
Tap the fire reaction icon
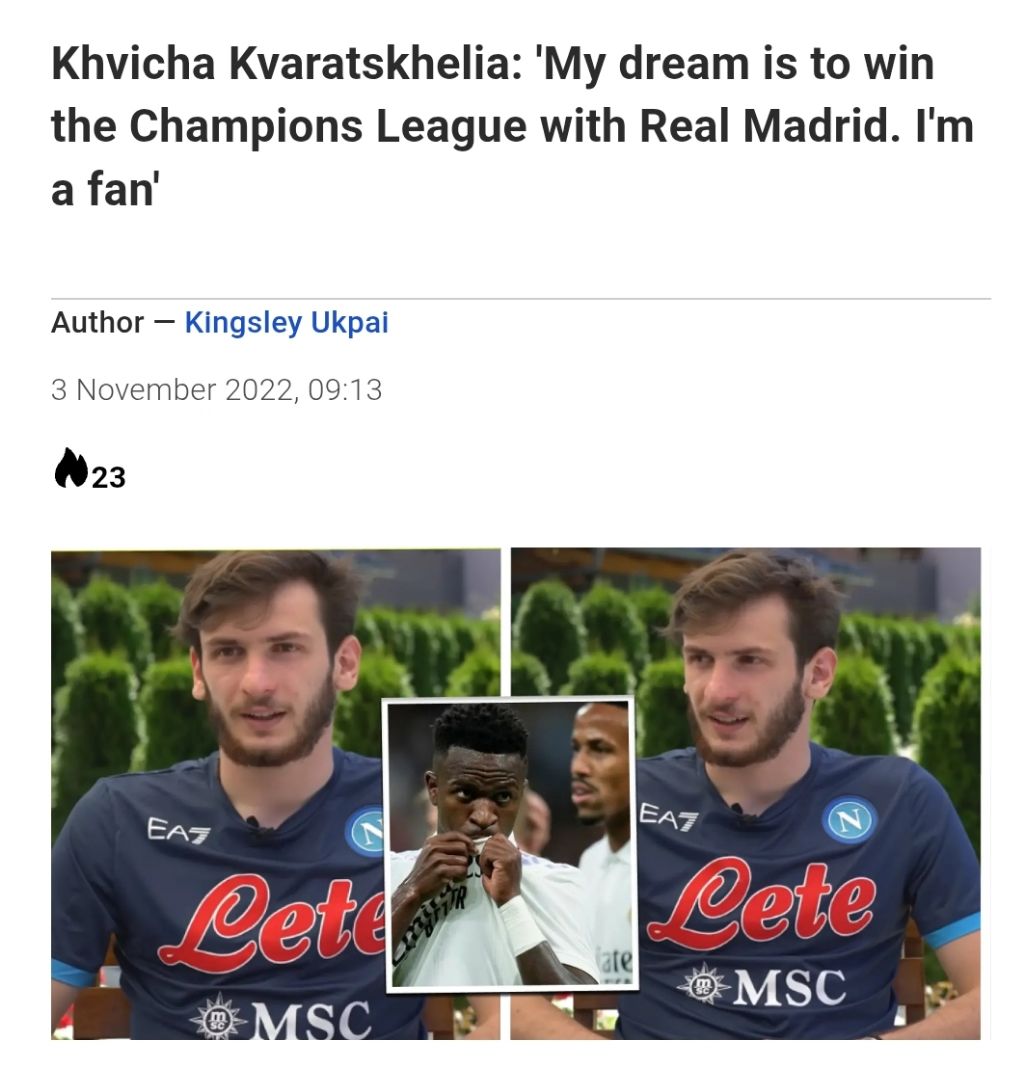[x=70, y=468]
